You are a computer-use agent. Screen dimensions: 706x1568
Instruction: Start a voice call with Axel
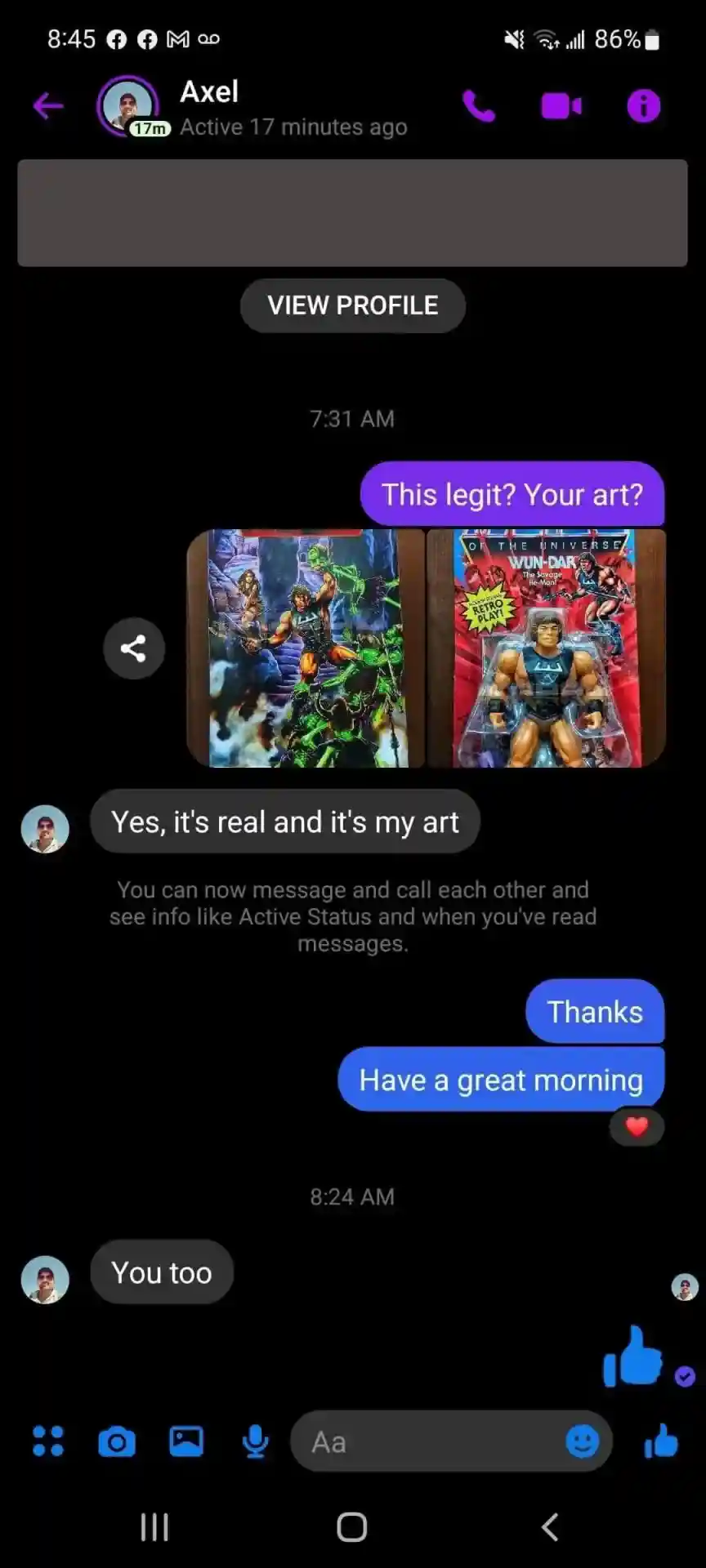point(479,106)
